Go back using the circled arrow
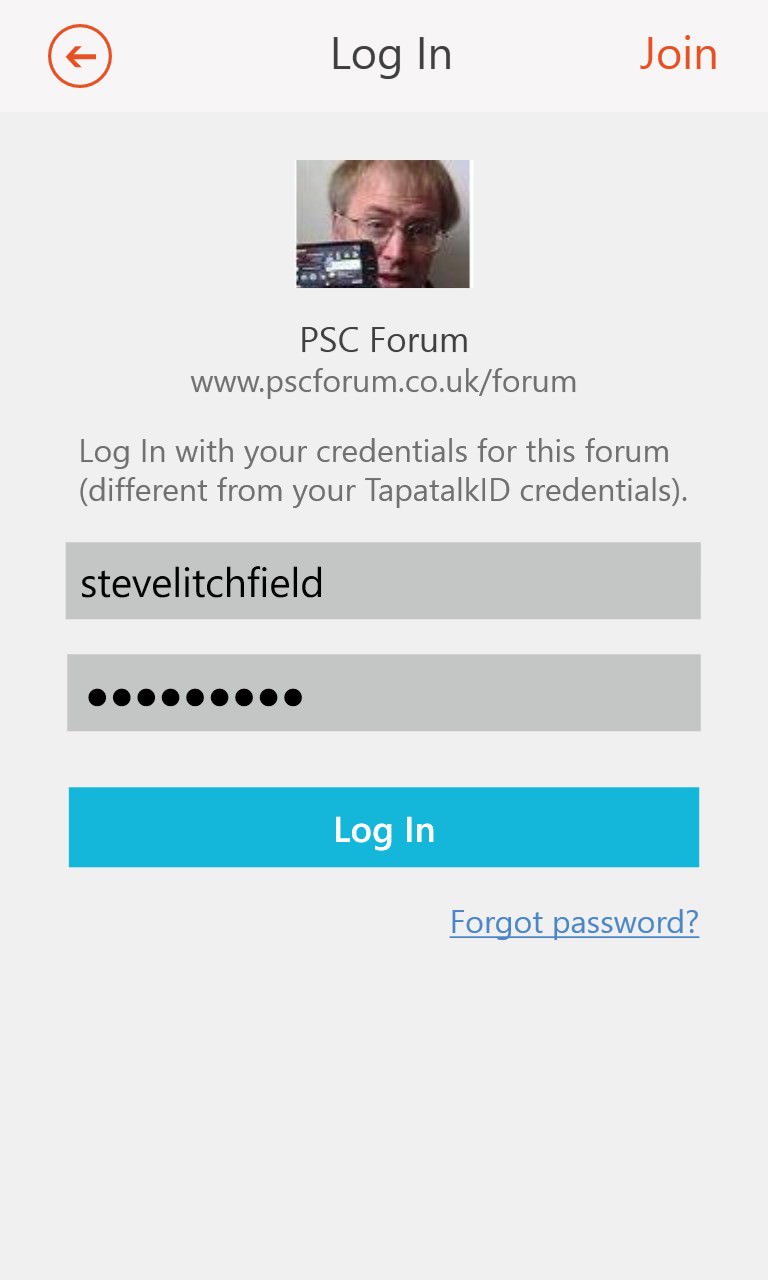This screenshot has width=768, height=1280. 80,56
